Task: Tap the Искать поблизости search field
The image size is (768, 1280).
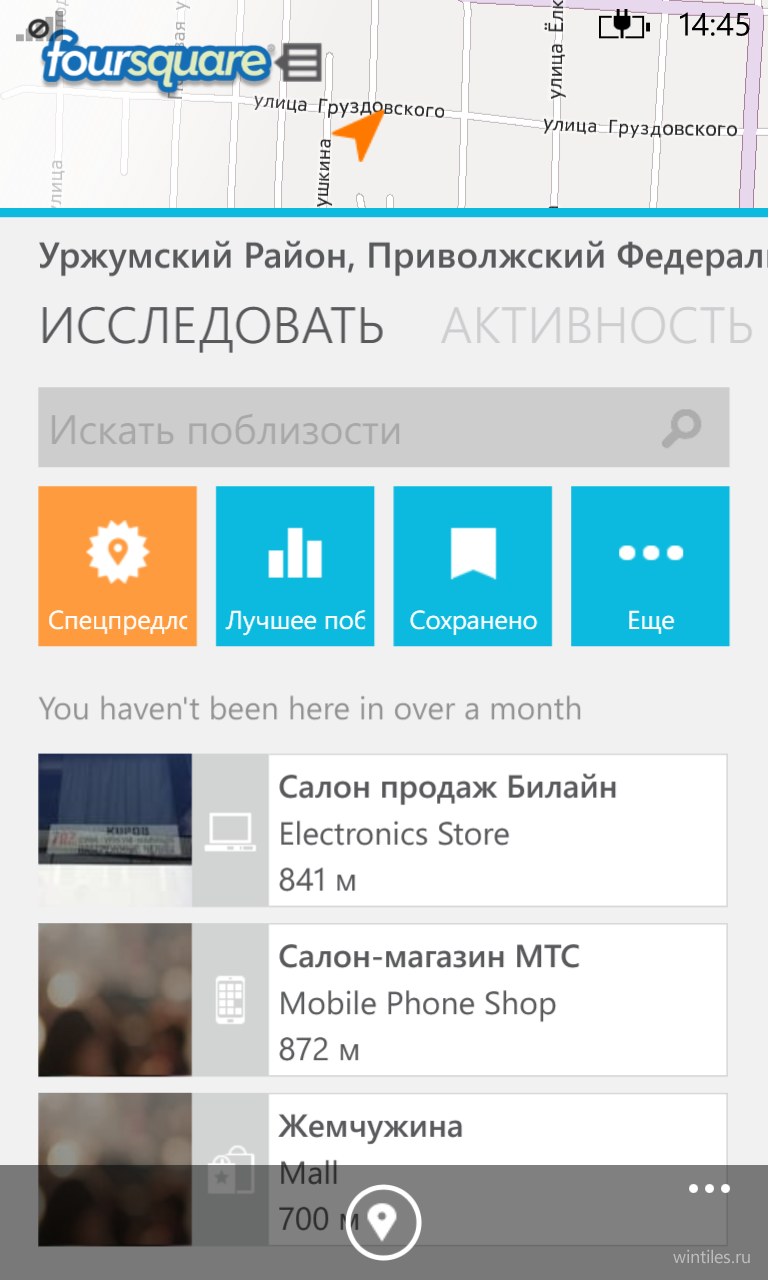Action: [384, 428]
